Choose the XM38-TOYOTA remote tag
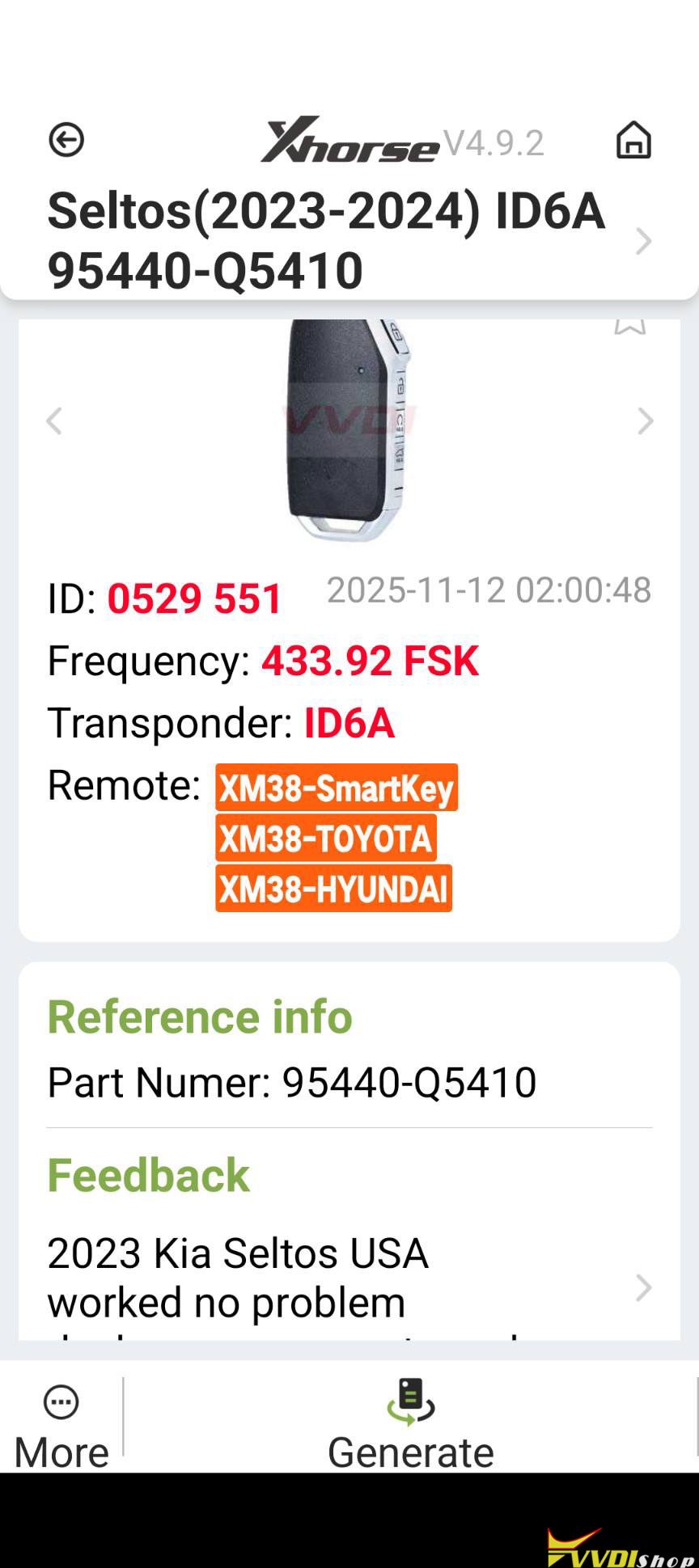 click(x=326, y=838)
